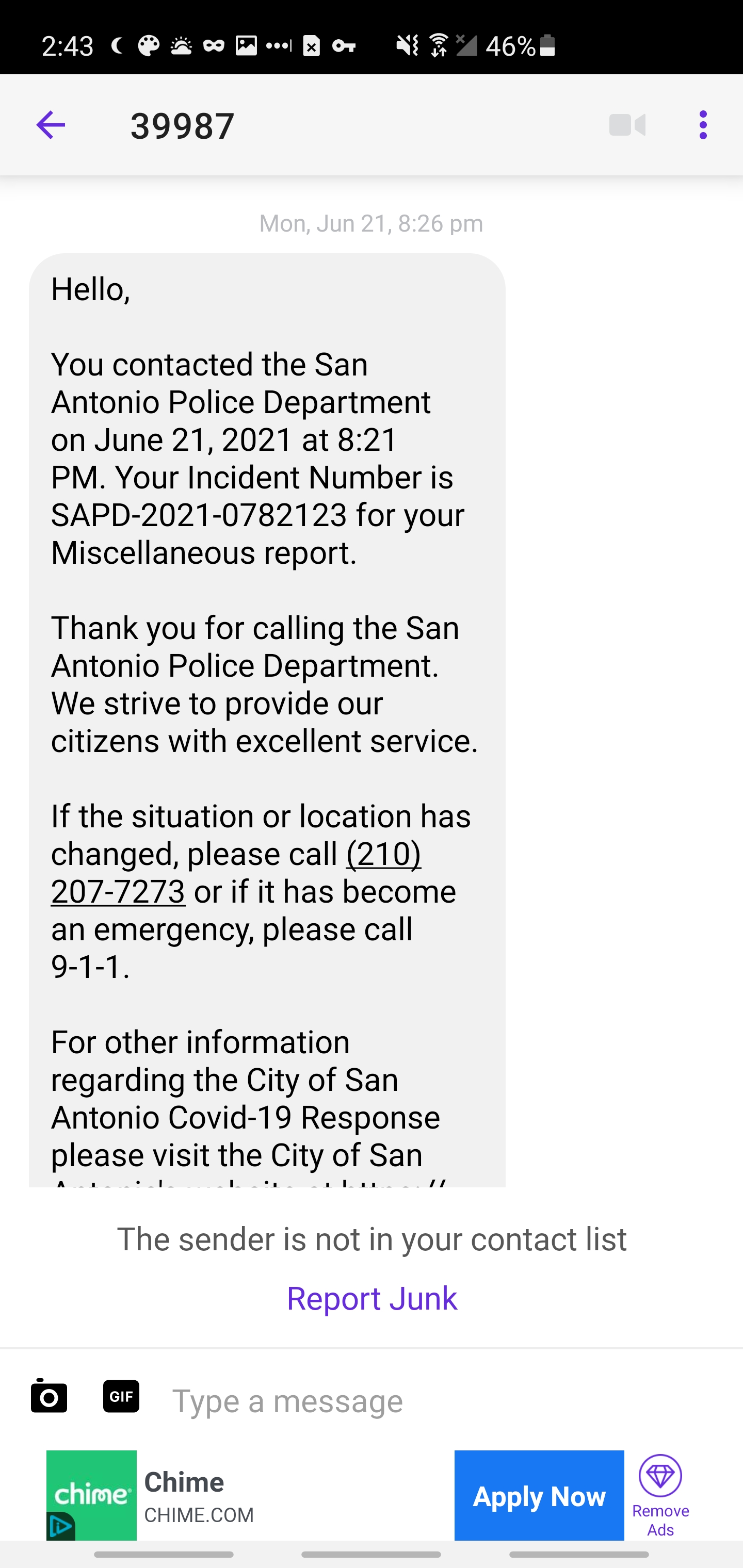The width and height of the screenshot is (743, 1568).
Task: Open the camera to attach a photo
Action: tap(49, 1396)
